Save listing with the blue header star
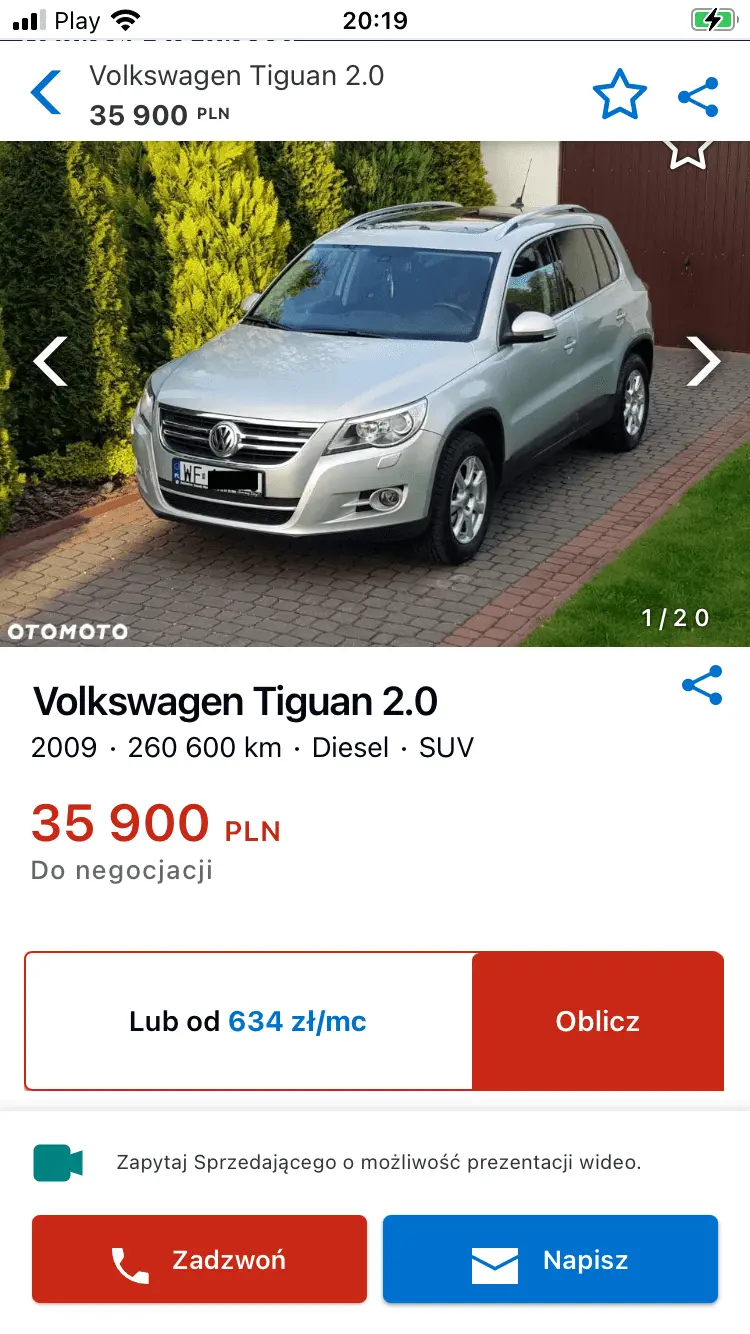750x1334 pixels. [x=619, y=95]
